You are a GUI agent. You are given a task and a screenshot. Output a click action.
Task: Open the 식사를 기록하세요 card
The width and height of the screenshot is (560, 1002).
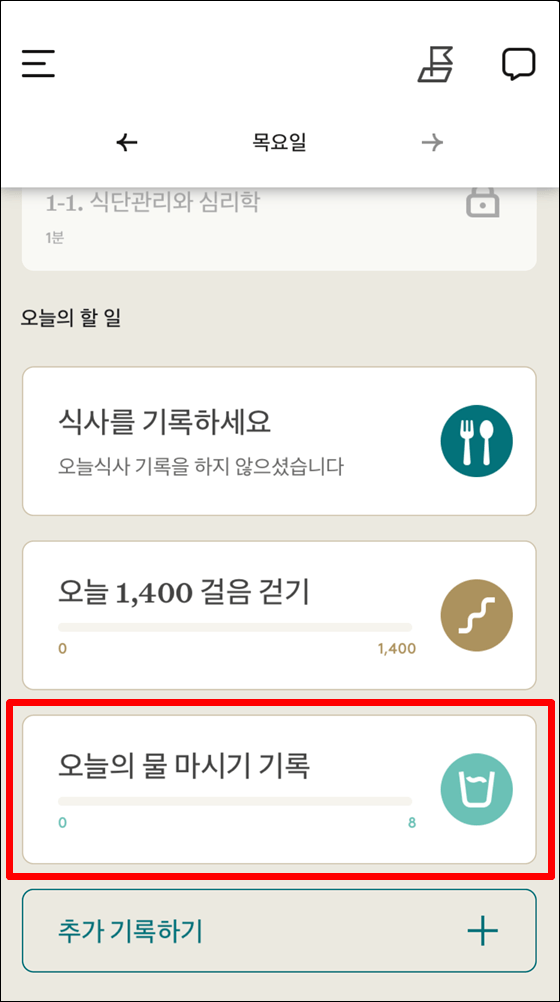pos(279,441)
